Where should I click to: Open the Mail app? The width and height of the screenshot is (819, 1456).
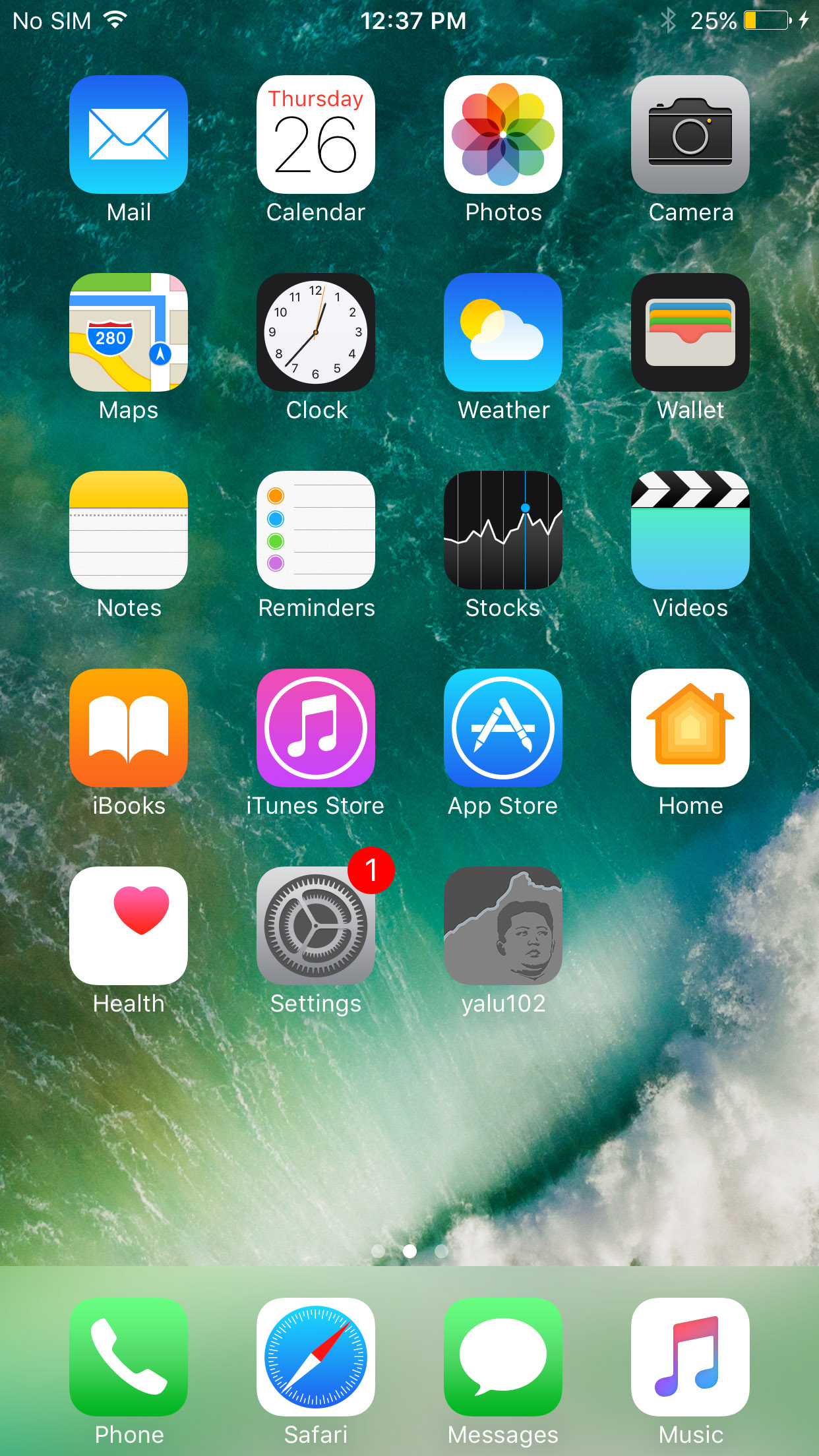129,135
